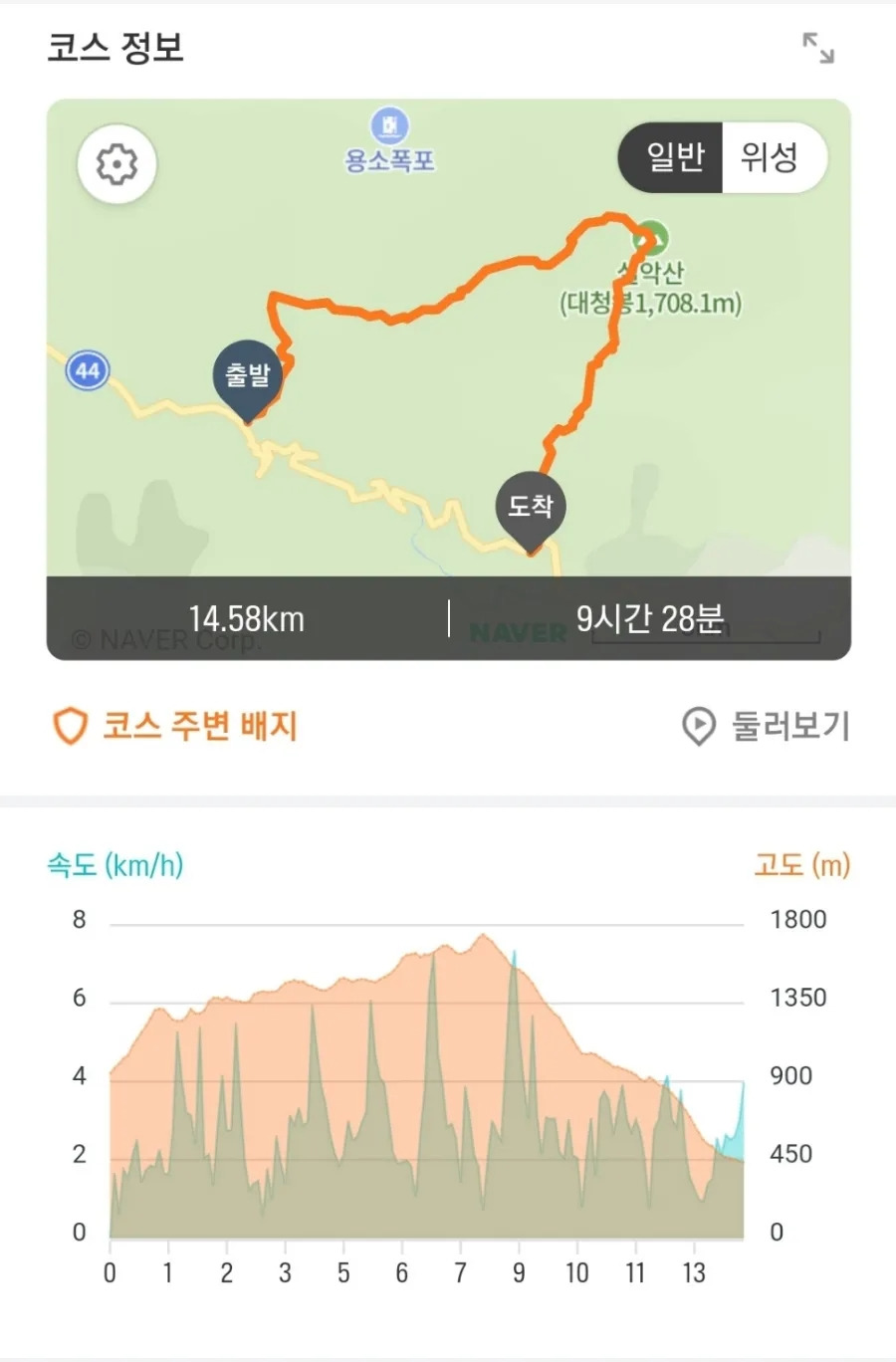Click the NAVER map watermark
Viewport: 896px width, 1362px height.
click(517, 631)
